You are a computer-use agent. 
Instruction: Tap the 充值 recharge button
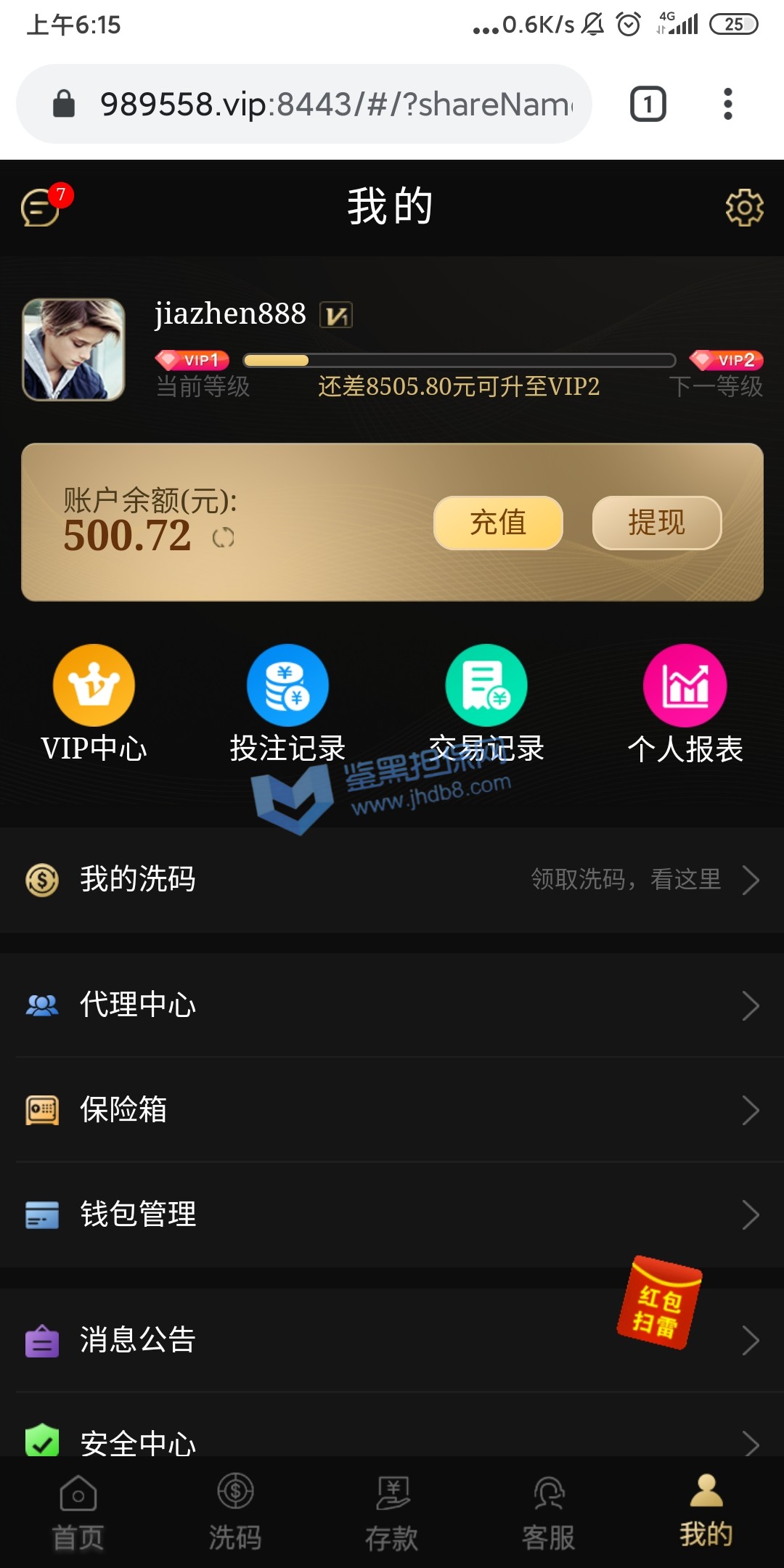498,523
